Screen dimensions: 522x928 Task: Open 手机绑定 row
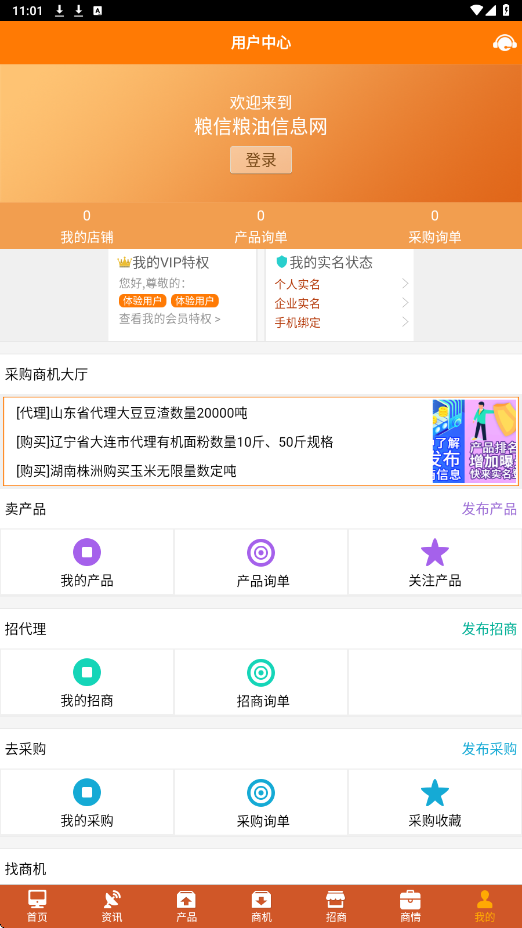(x=341, y=323)
